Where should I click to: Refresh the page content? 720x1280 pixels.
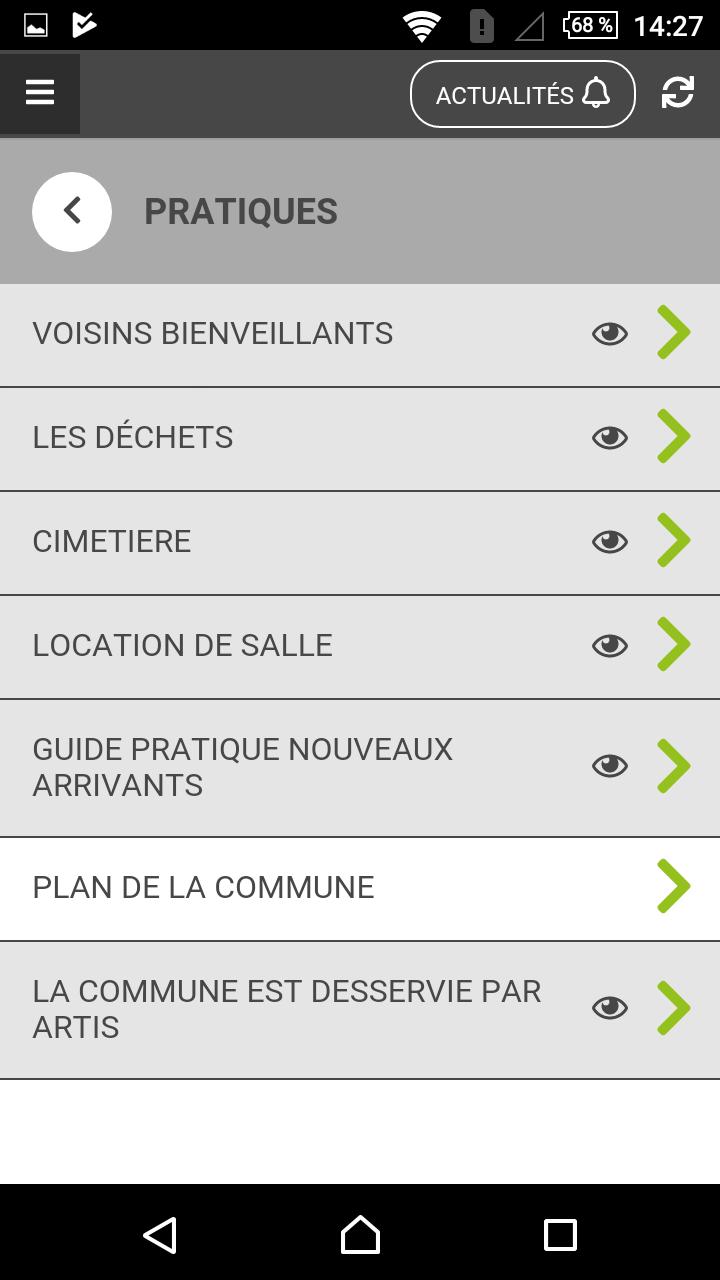(x=677, y=93)
